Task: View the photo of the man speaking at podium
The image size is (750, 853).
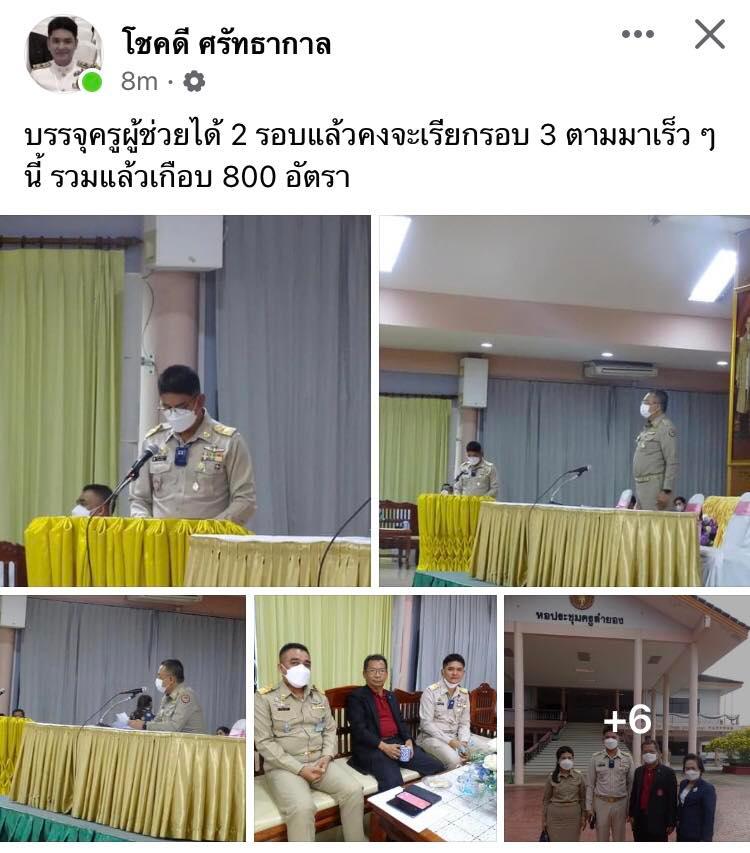Action: tap(185, 401)
